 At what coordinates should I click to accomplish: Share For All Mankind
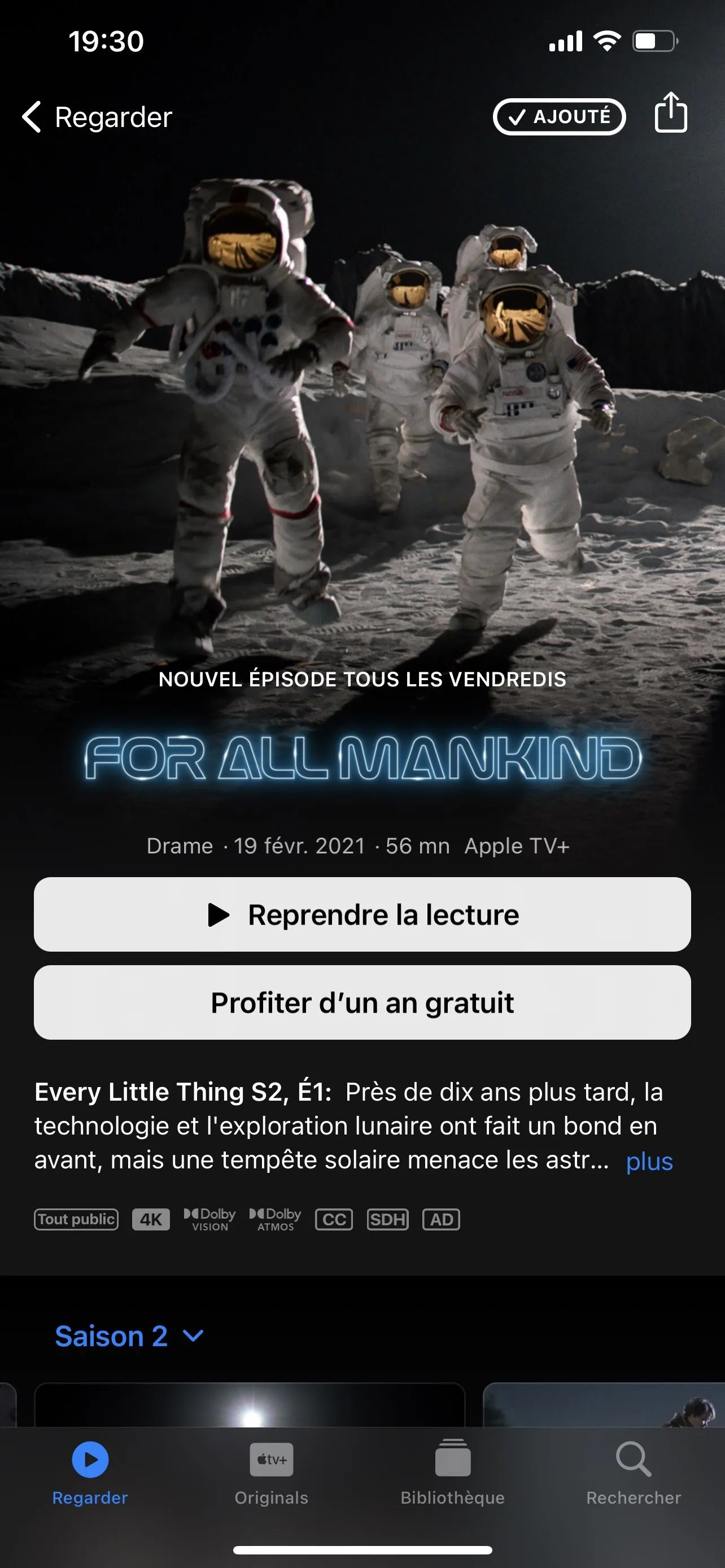coord(670,113)
